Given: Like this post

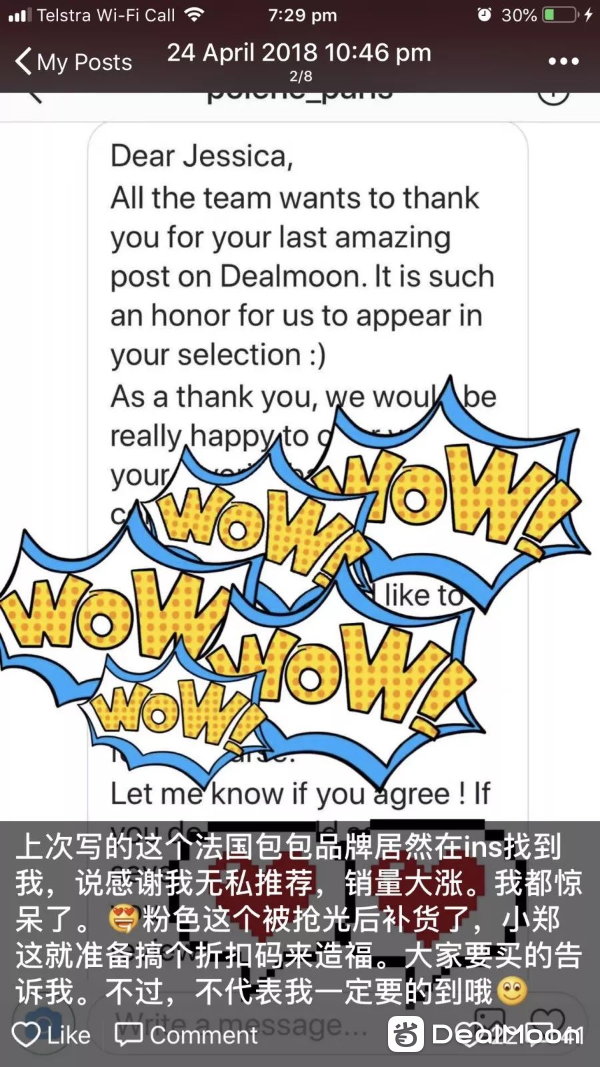Looking at the screenshot, I should [x=50, y=1035].
